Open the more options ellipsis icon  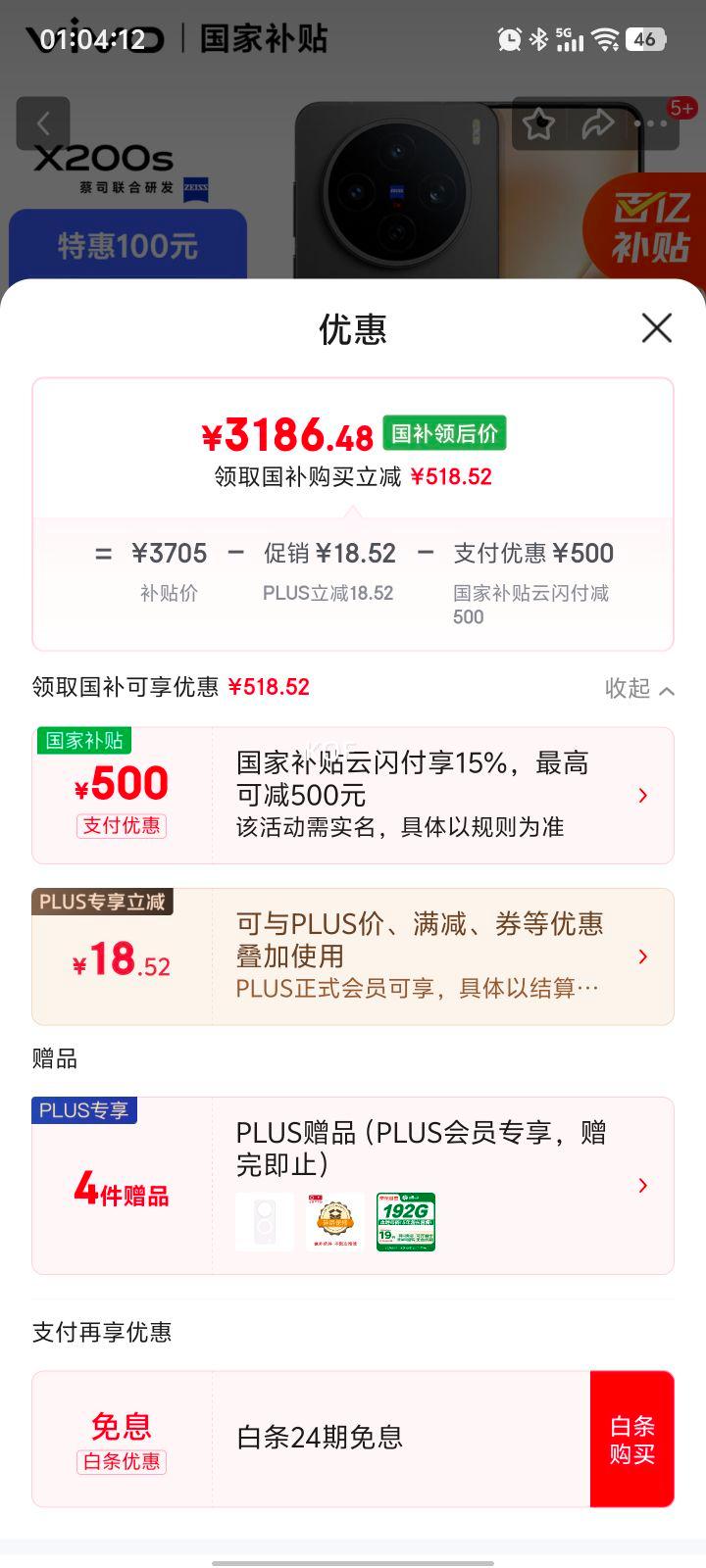[652, 123]
